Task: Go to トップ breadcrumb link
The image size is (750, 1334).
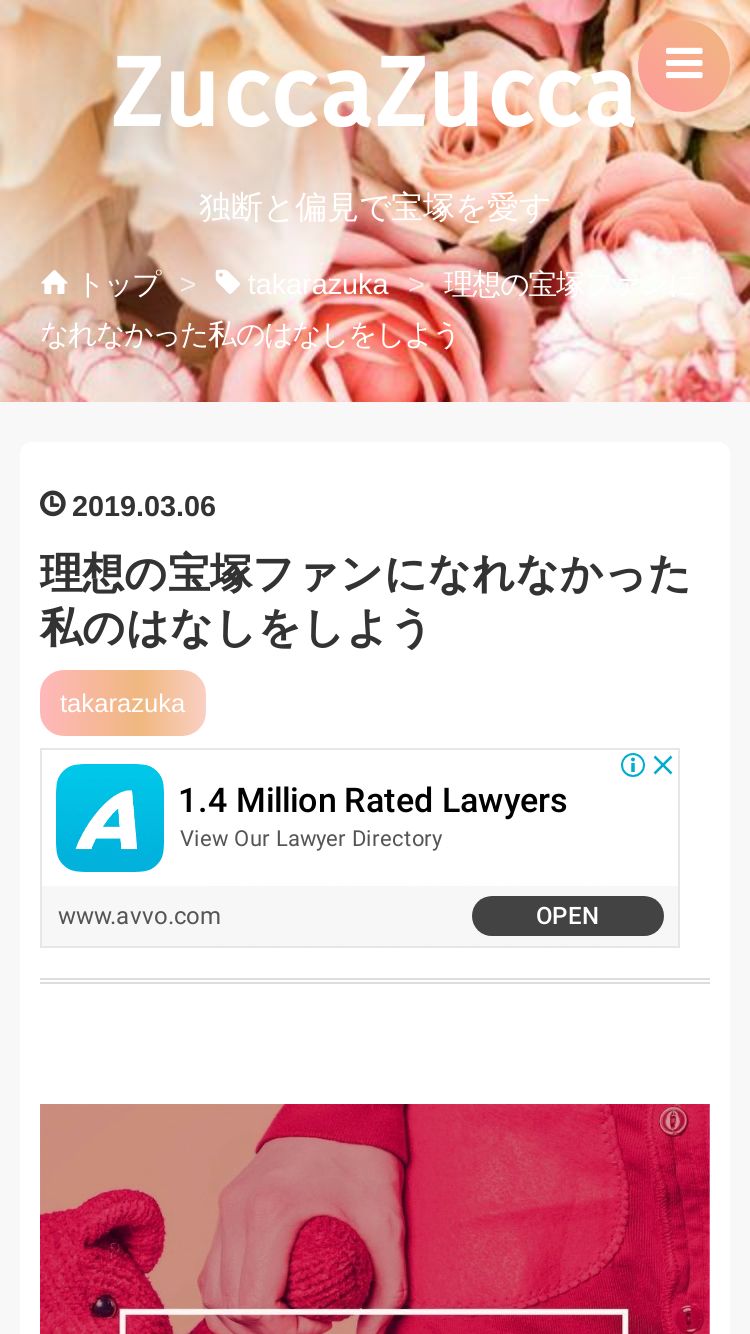Action: 101,284
